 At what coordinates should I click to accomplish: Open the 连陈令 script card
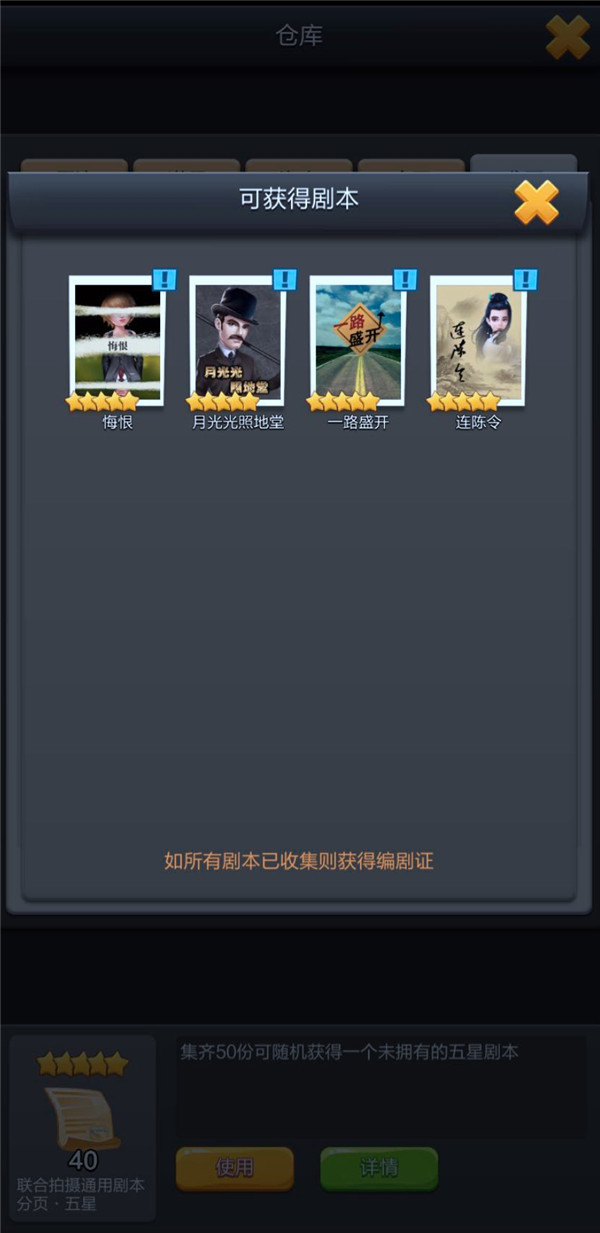(478, 342)
